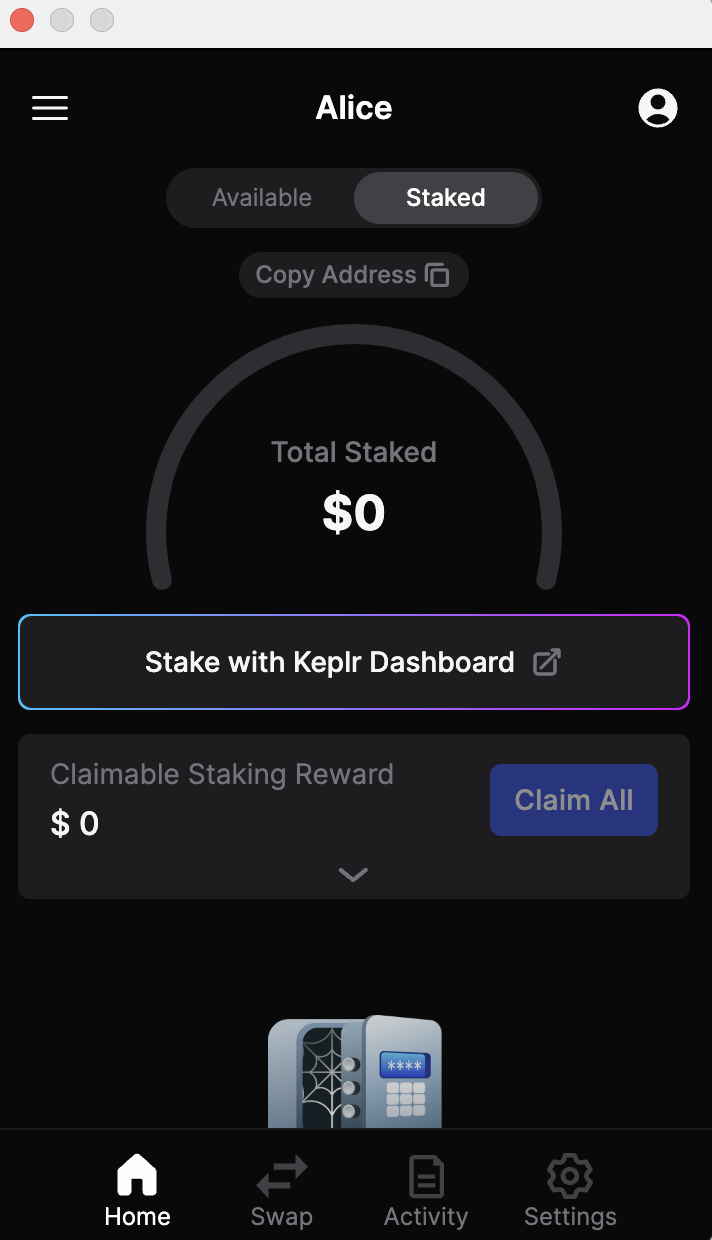Switch to the Swap tab
The height and width of the screenshot is (1240, 712).
pos(282,1191)
